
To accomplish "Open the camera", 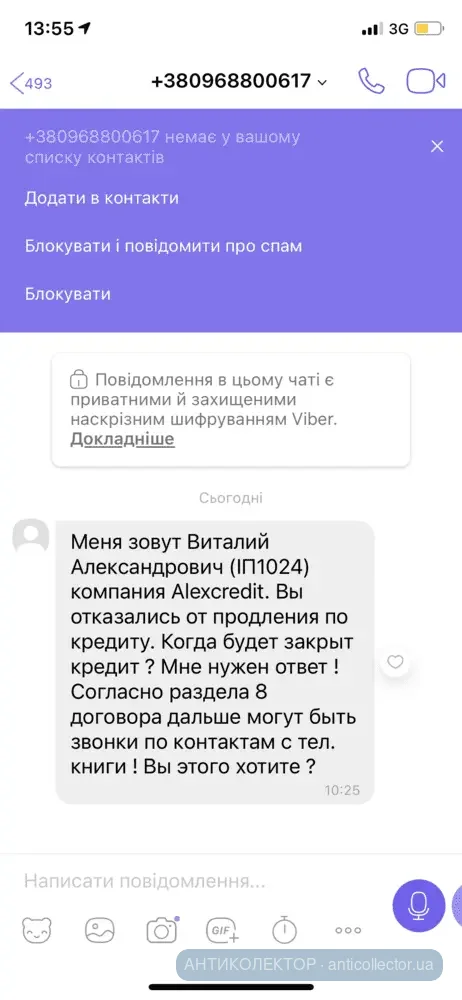I will point(161,930).
